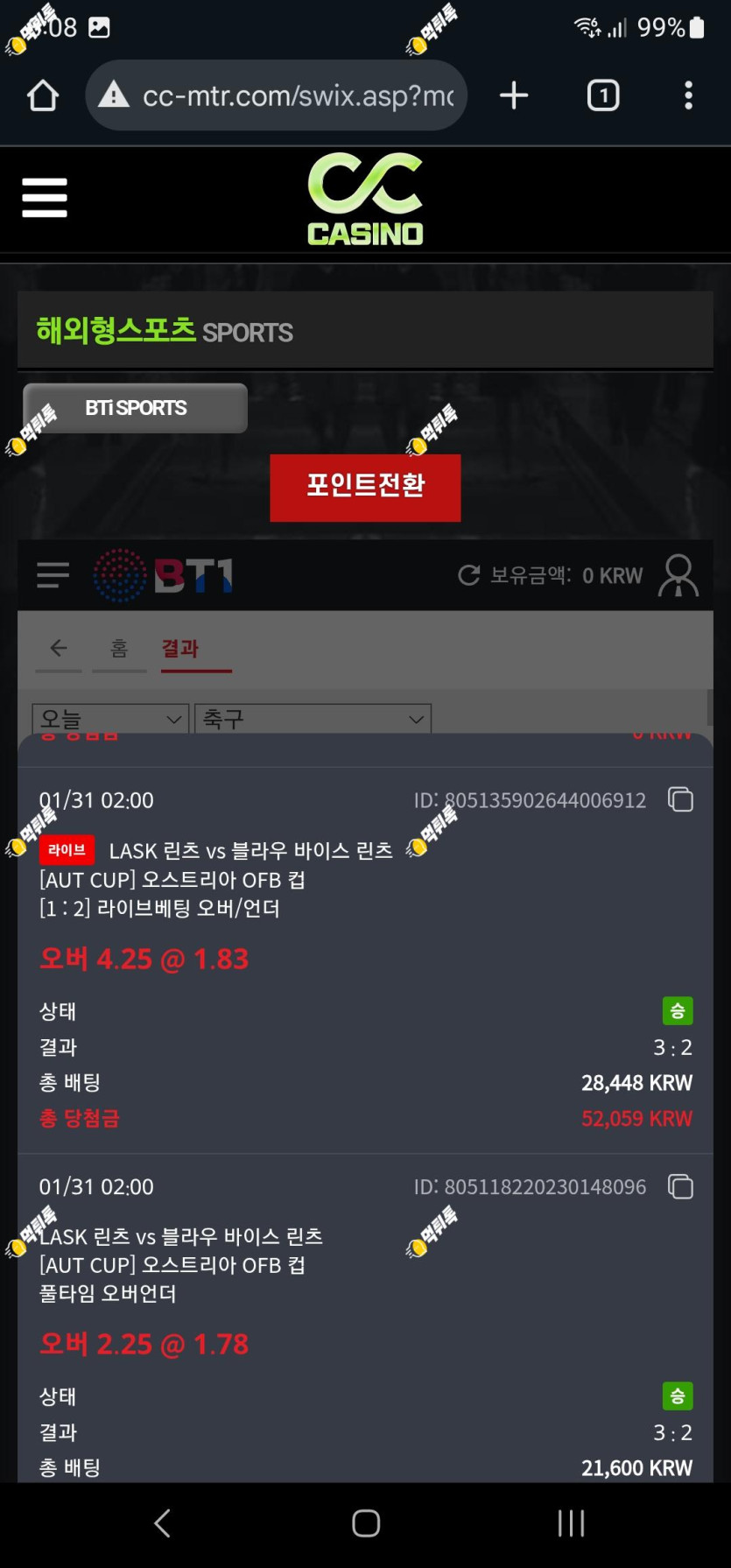The image size is (731, 1568).
Task: Open a new browser tab
Action: pos(514,95)
